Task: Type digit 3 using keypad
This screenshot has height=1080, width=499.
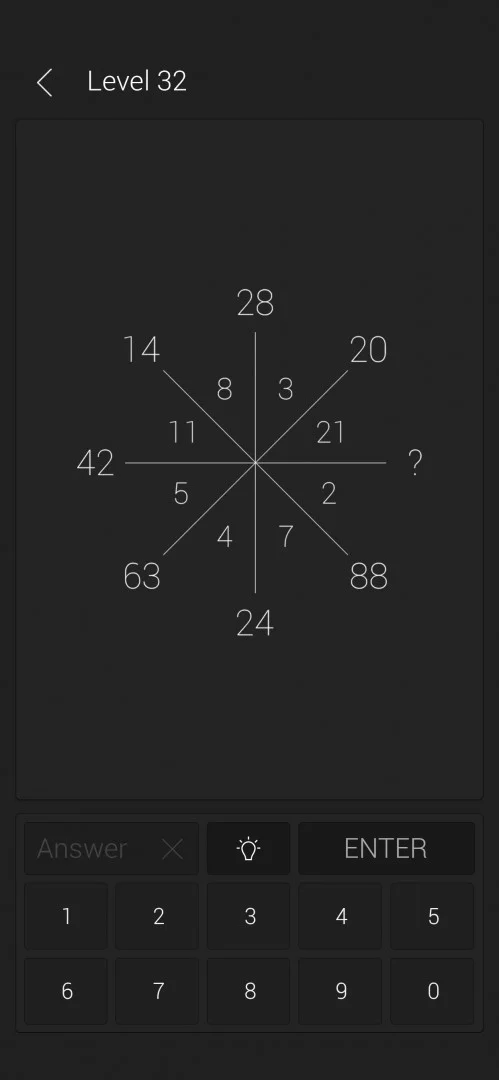Action: [x=249, y=916]
